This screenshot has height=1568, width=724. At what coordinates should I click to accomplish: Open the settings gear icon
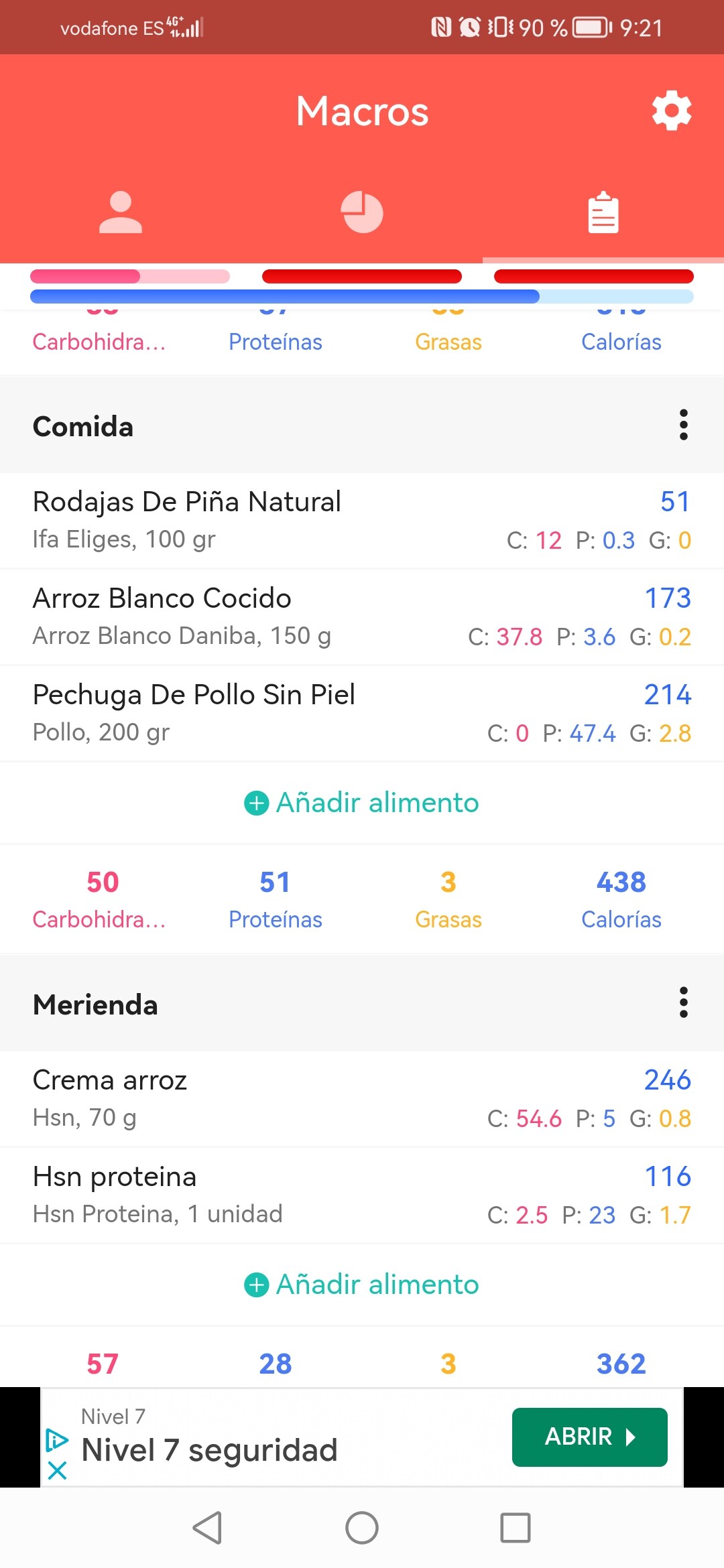(672, 111)
